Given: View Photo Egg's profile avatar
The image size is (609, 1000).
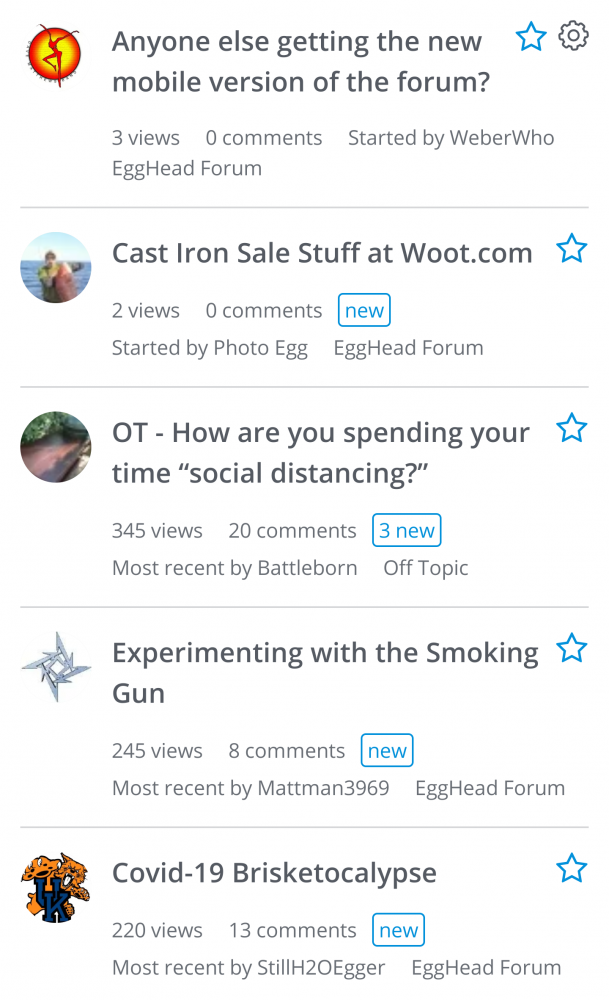Looking at the screenshot, I should (56, 268).
